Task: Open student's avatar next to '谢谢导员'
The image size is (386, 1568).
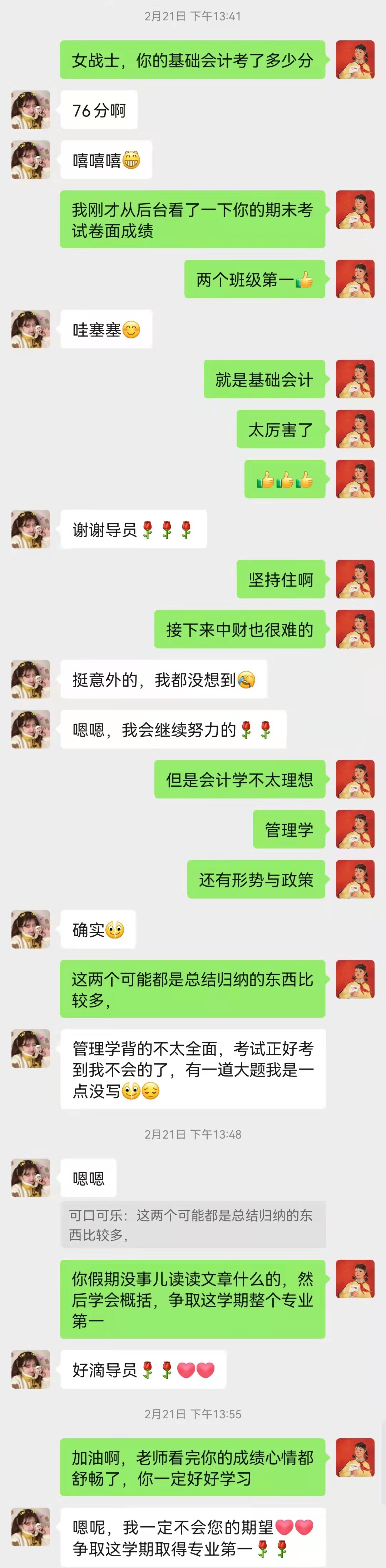Action: (30, 529)
